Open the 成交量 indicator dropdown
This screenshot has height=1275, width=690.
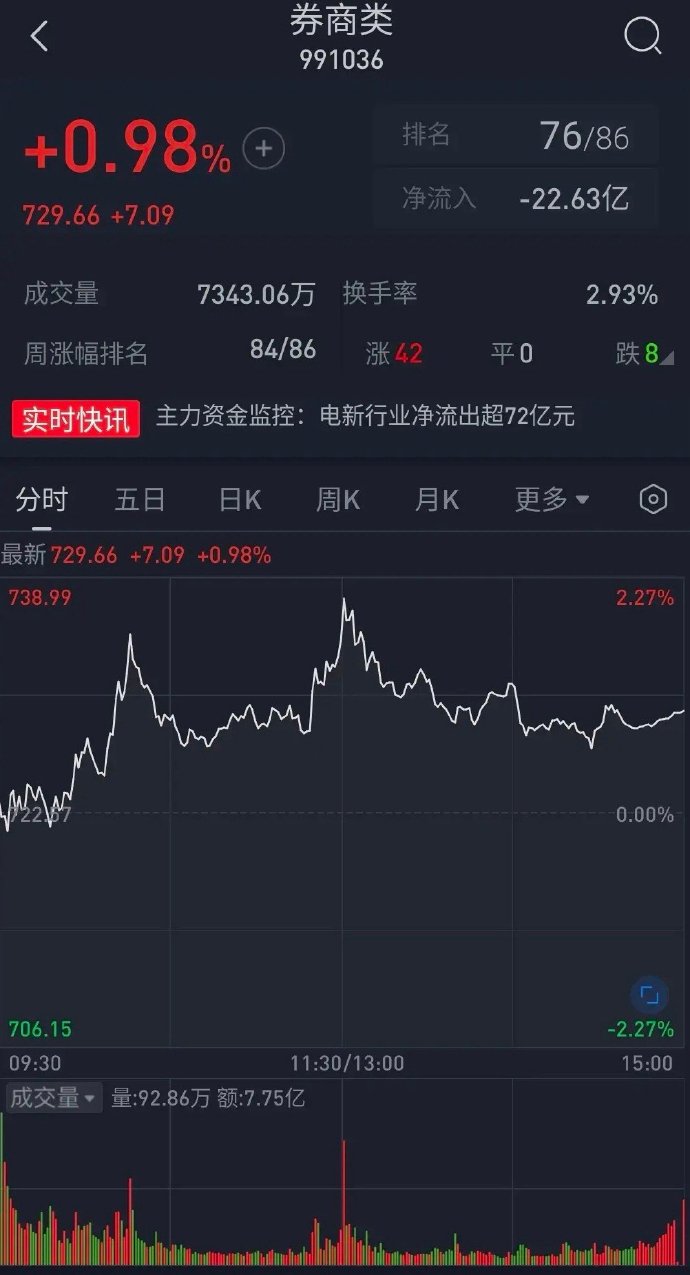point(54,1098)
